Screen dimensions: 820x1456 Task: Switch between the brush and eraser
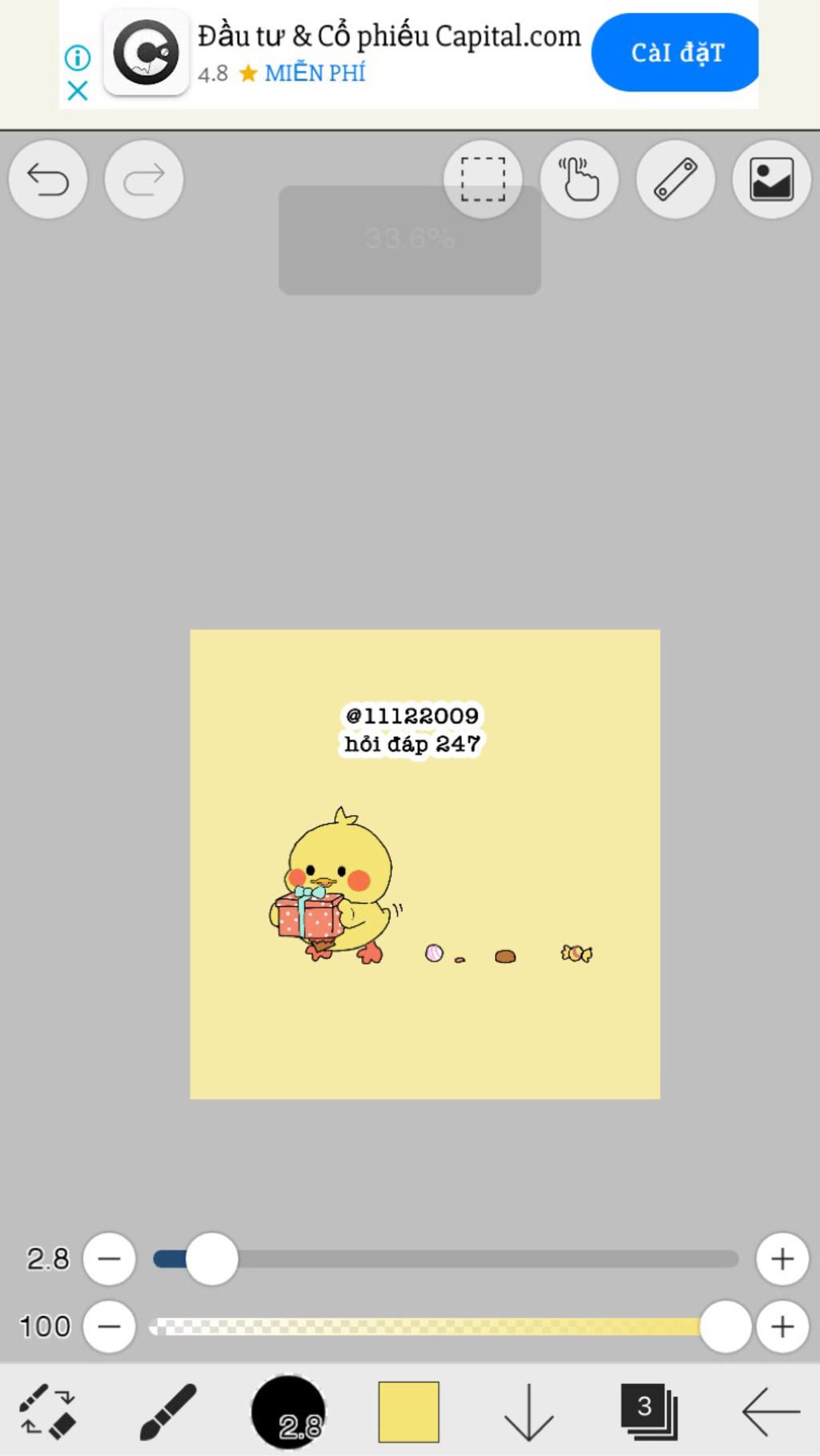click(x=48, y=1411)
